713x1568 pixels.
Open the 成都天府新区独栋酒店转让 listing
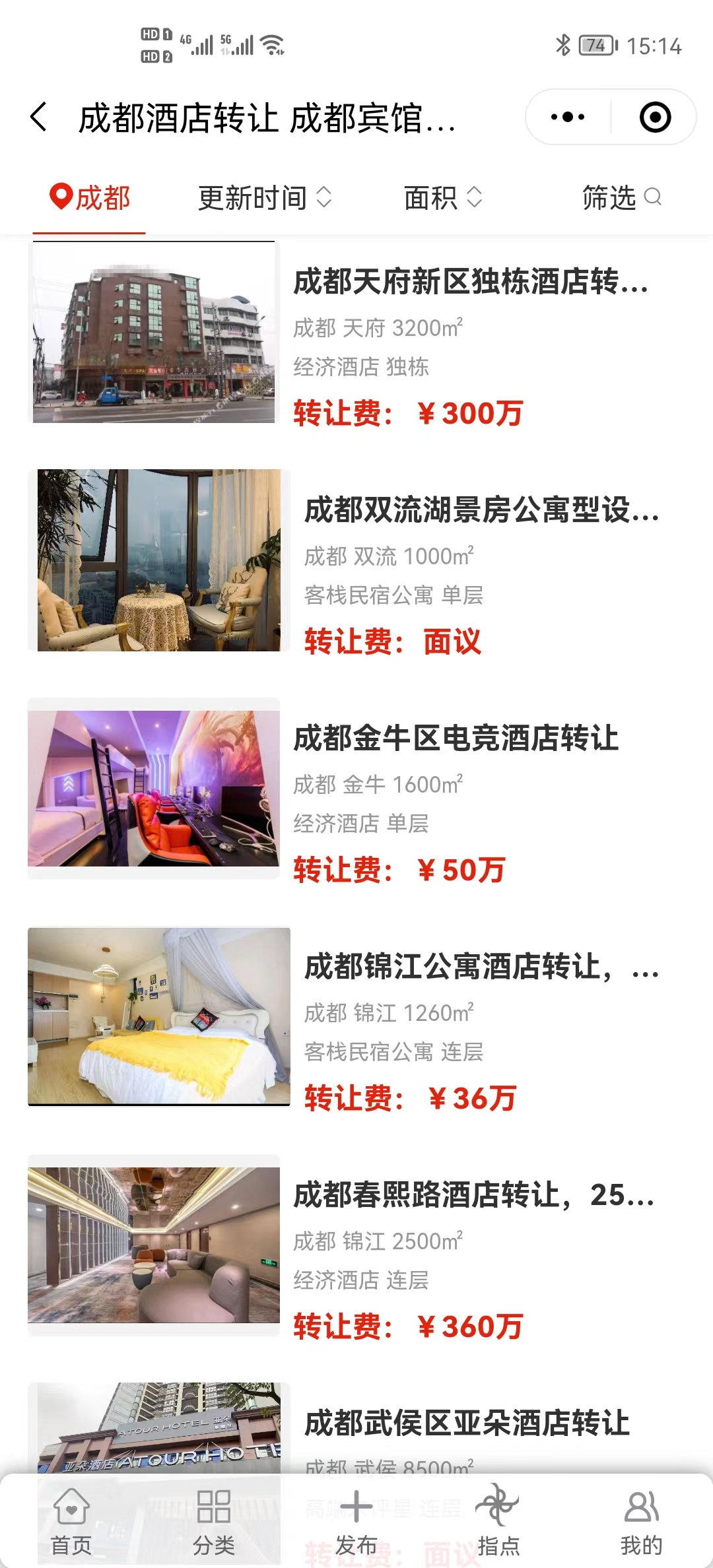click(x=470, y=282)
